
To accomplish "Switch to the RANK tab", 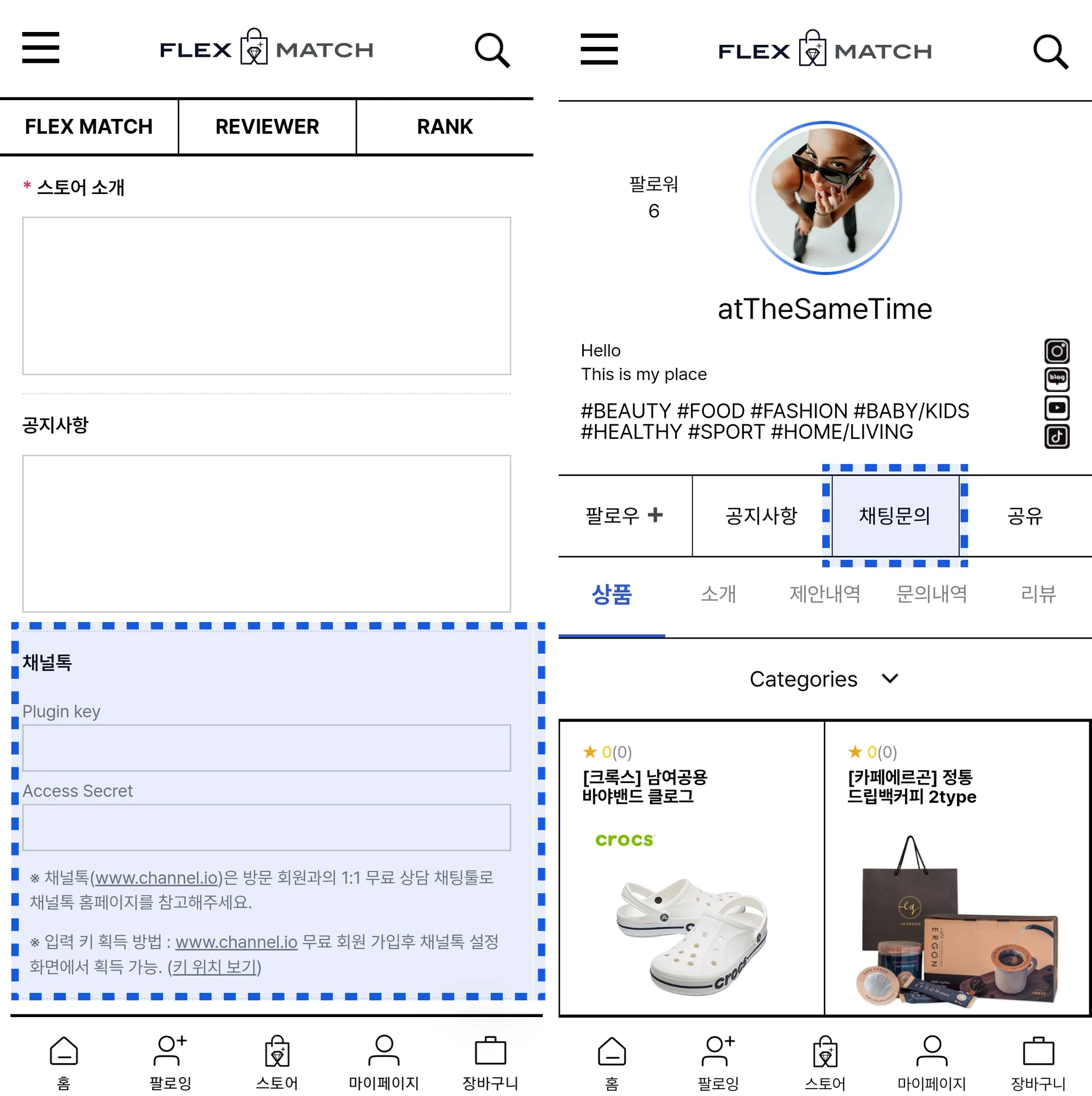I will 444,126.
